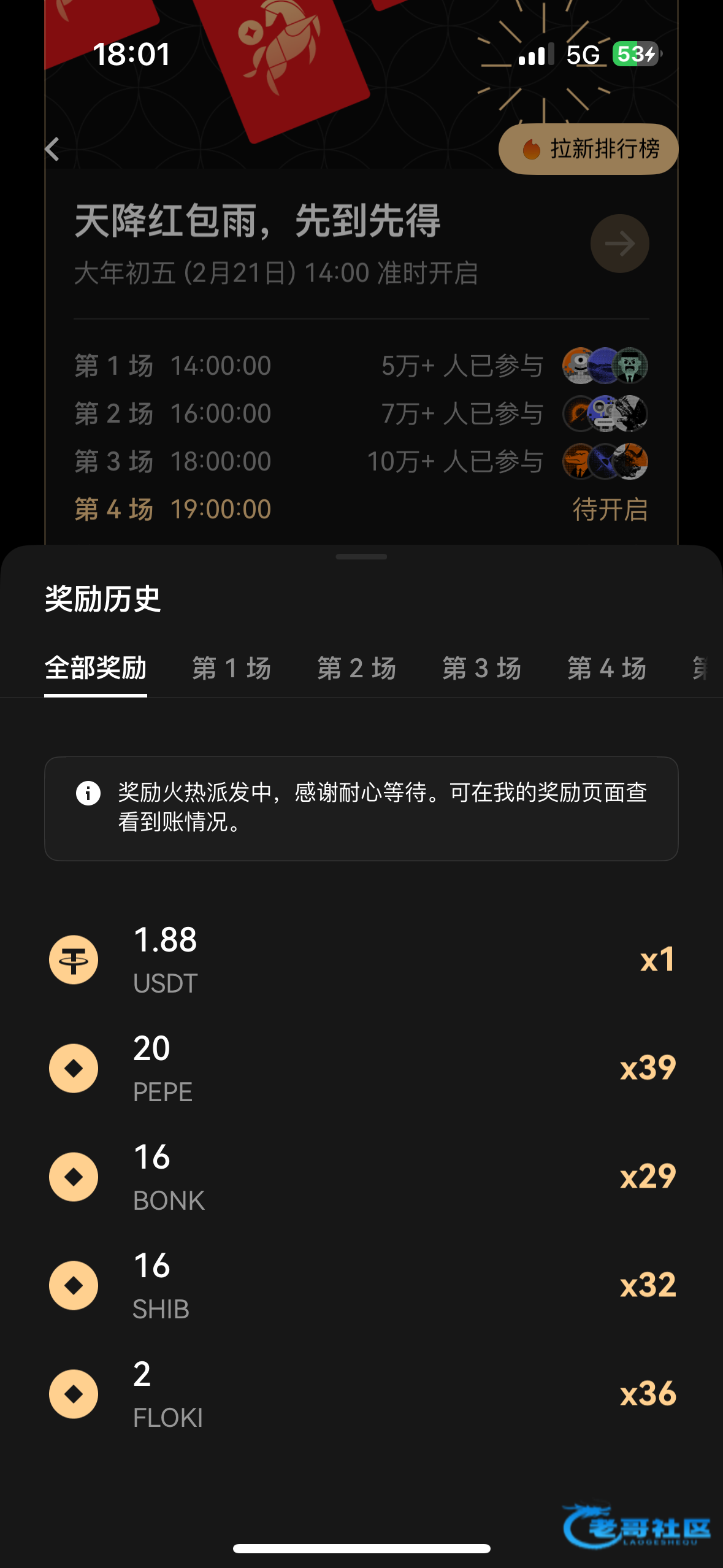View the 第 4 场 rewards tab
The image size is (723, 1568).
tap(607, 668)
